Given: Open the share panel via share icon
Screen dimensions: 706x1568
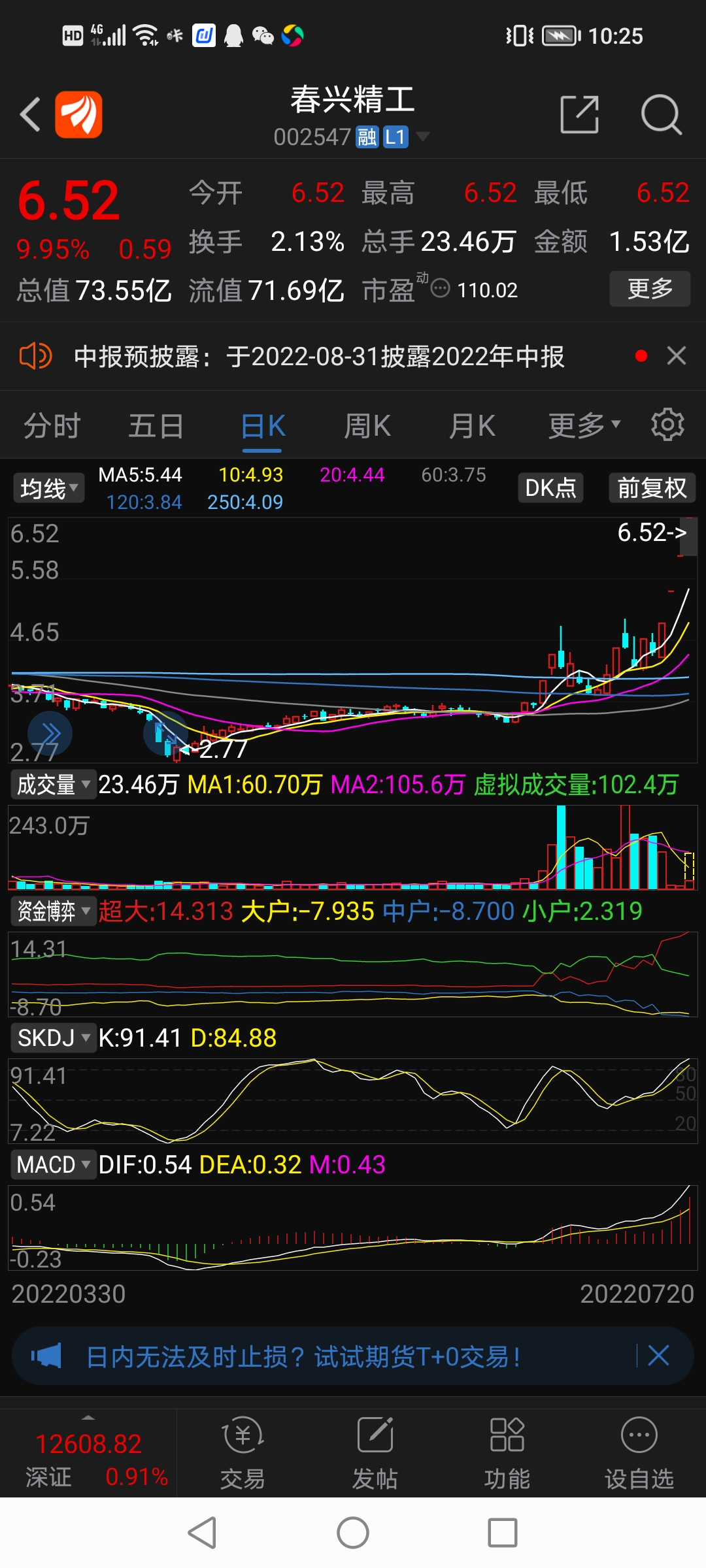Looking at the screenshot, I should point(580,115).
